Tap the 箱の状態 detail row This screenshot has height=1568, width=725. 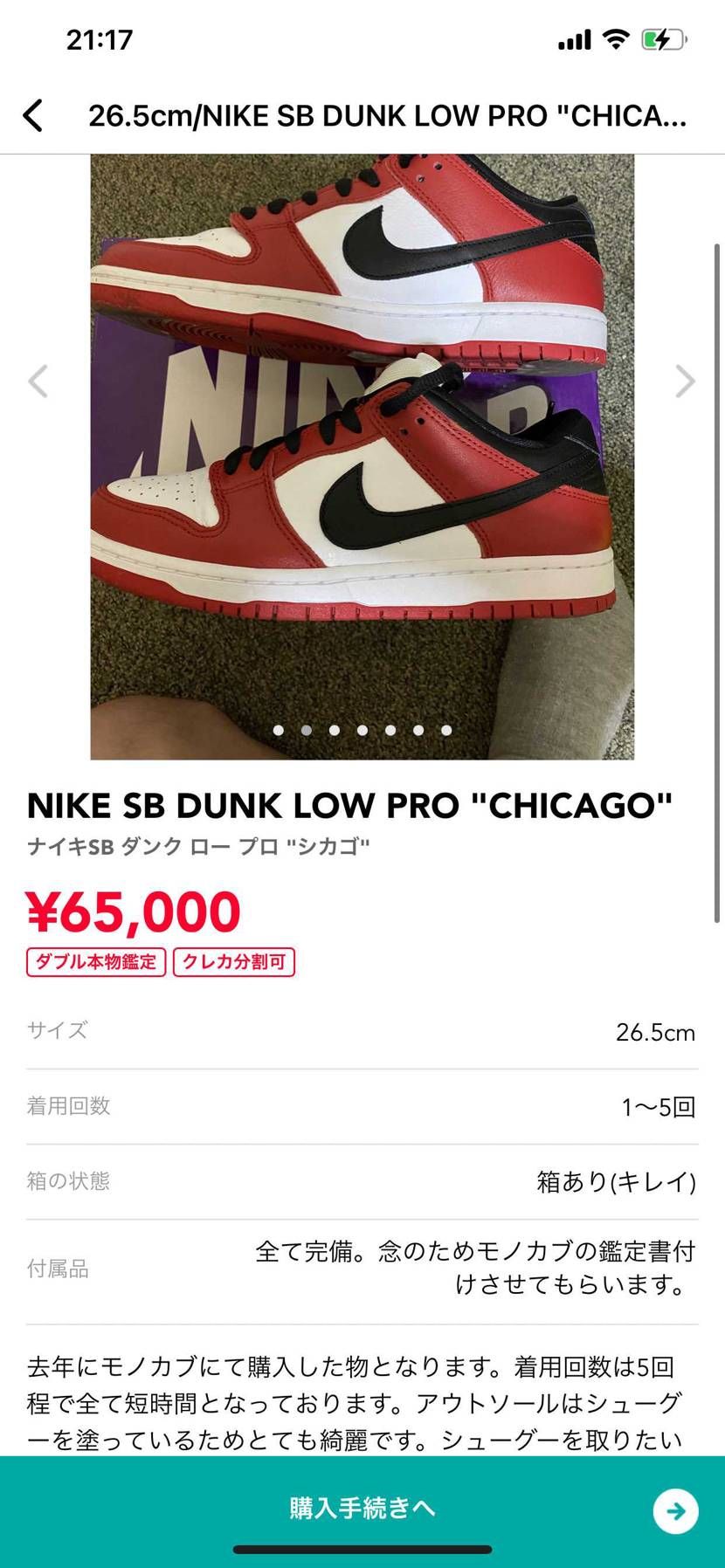362,1182
